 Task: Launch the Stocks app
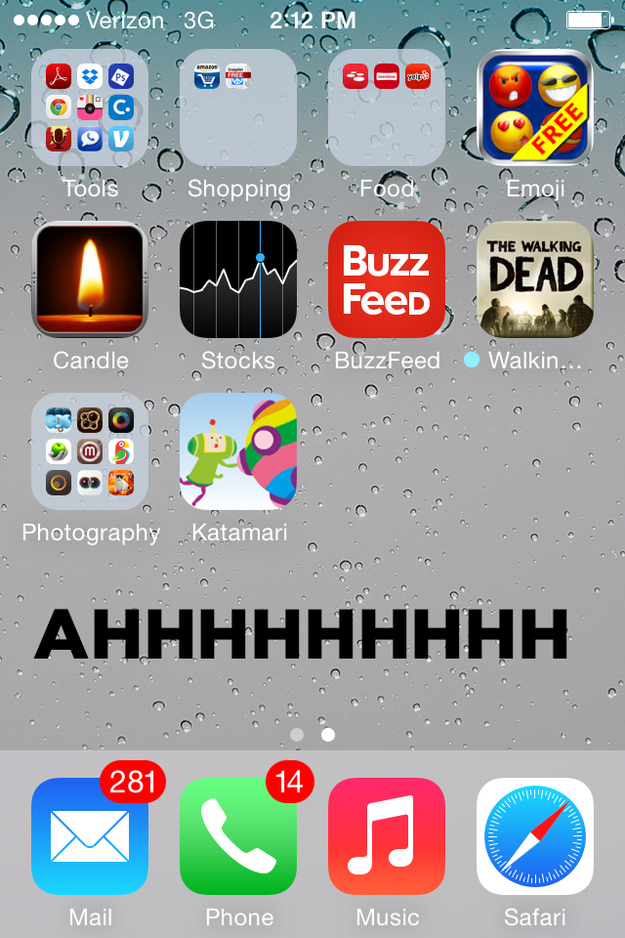click(238, 279)
